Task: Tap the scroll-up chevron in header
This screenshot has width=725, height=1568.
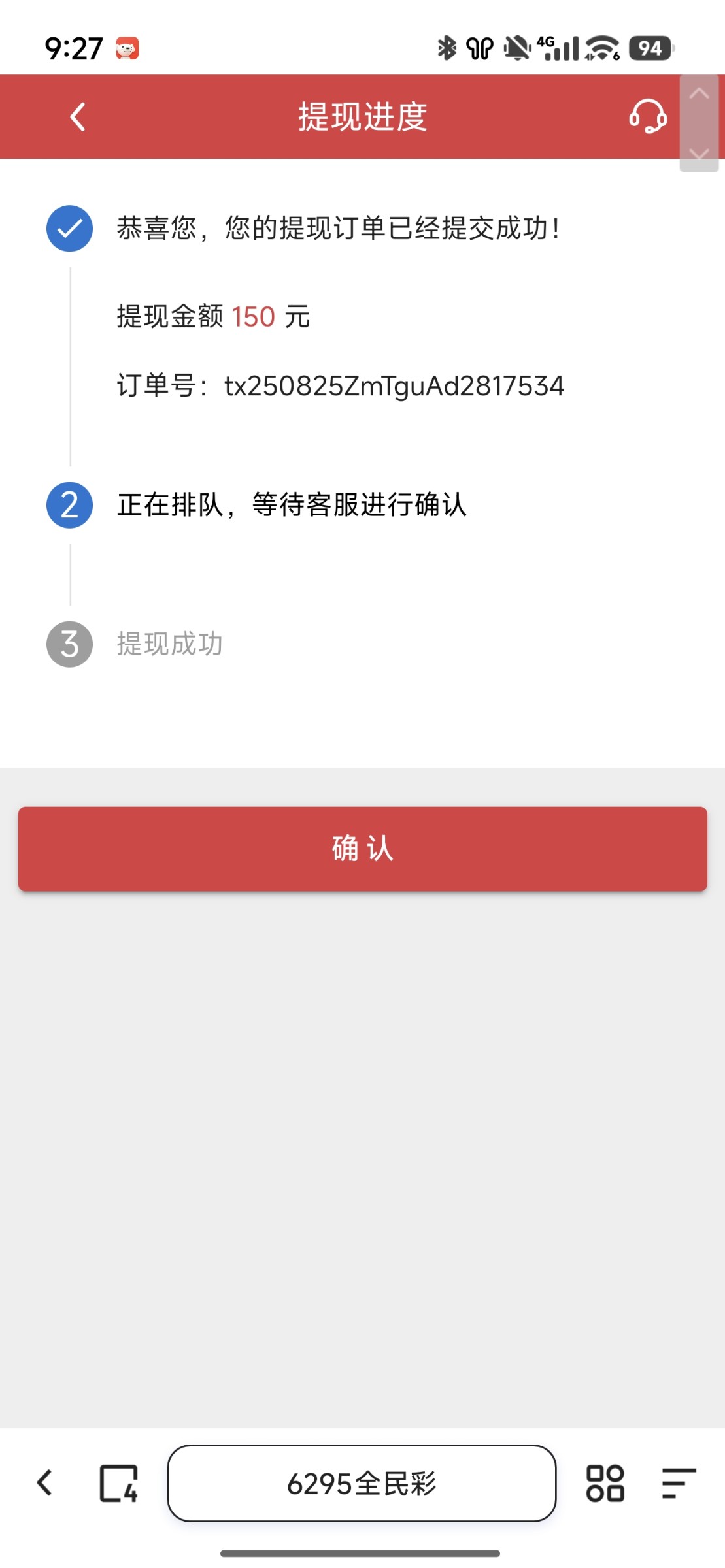Action: click(700, 93)
